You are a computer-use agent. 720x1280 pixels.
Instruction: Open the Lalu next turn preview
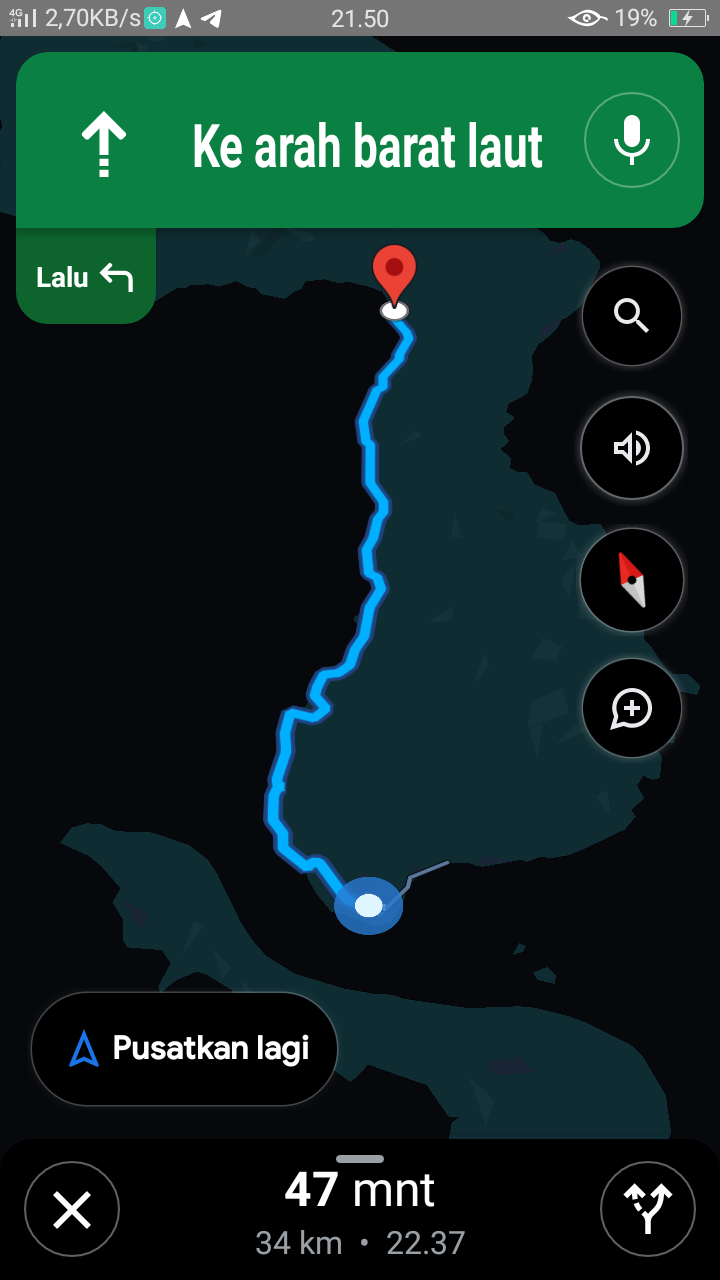pos(85,276)
